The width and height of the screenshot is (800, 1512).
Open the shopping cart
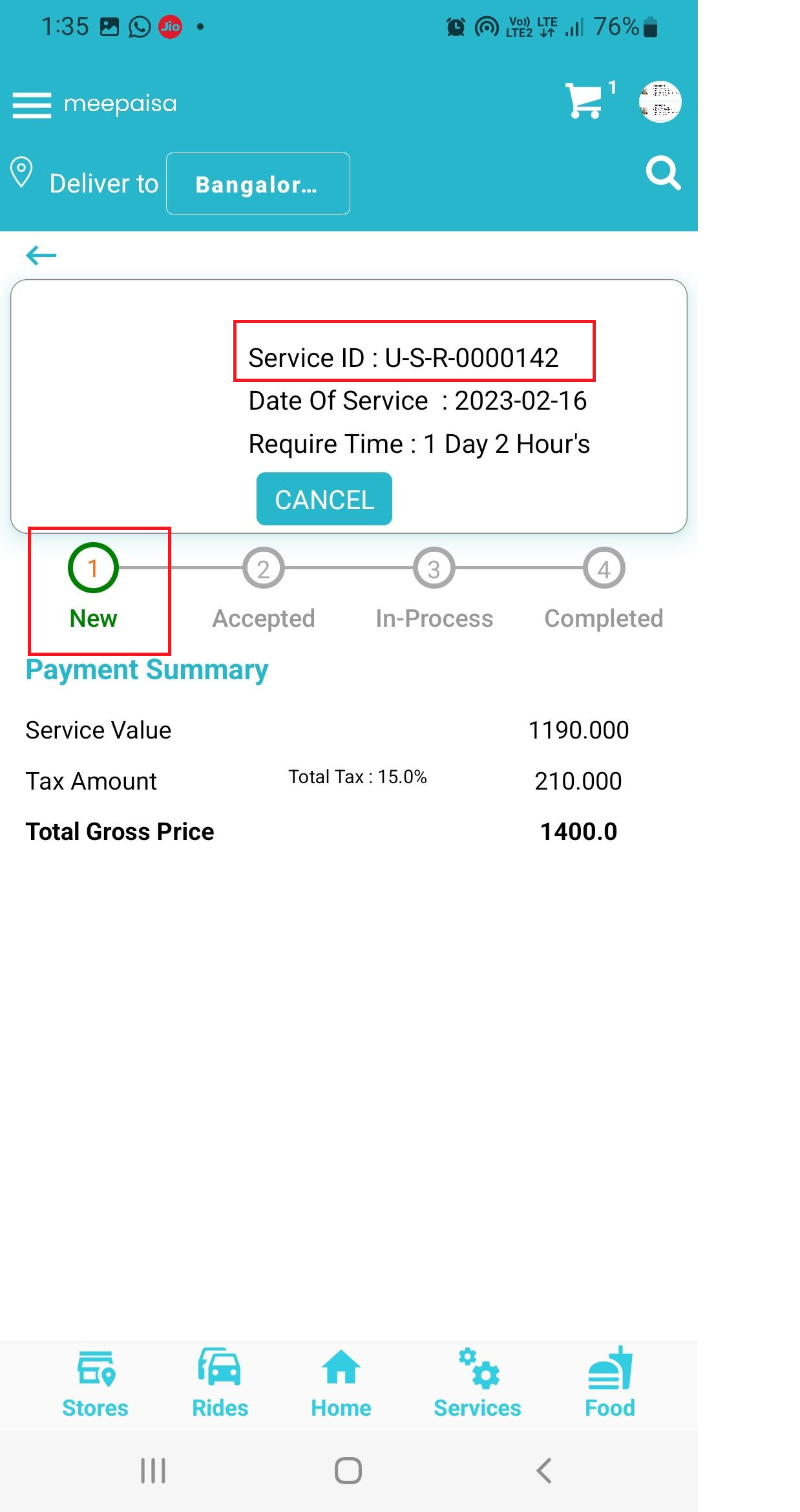coord(585,100)
